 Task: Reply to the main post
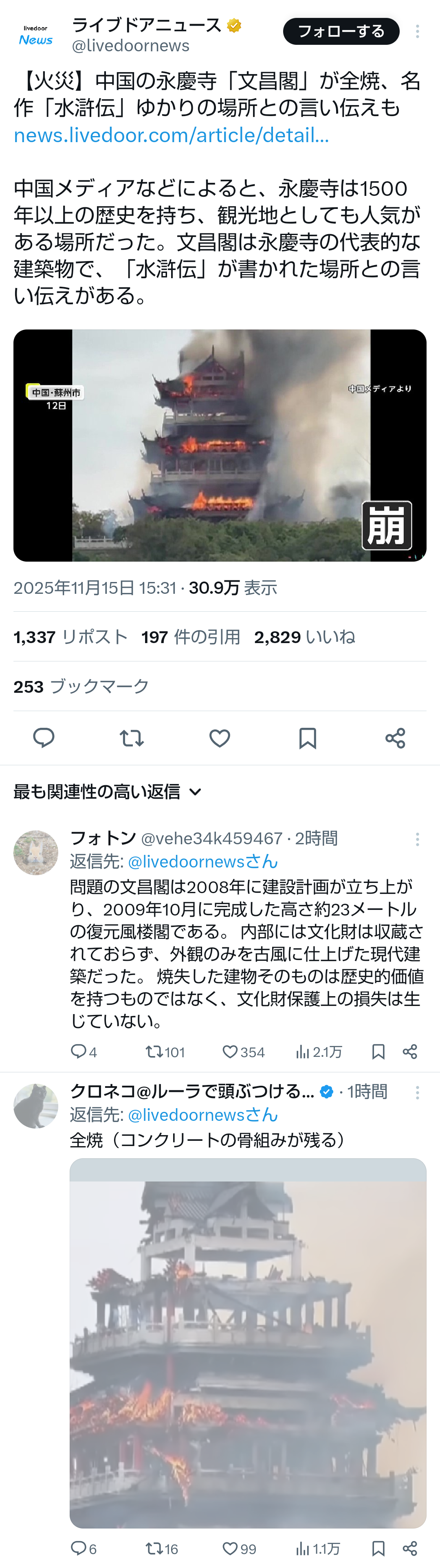point(44,738)
